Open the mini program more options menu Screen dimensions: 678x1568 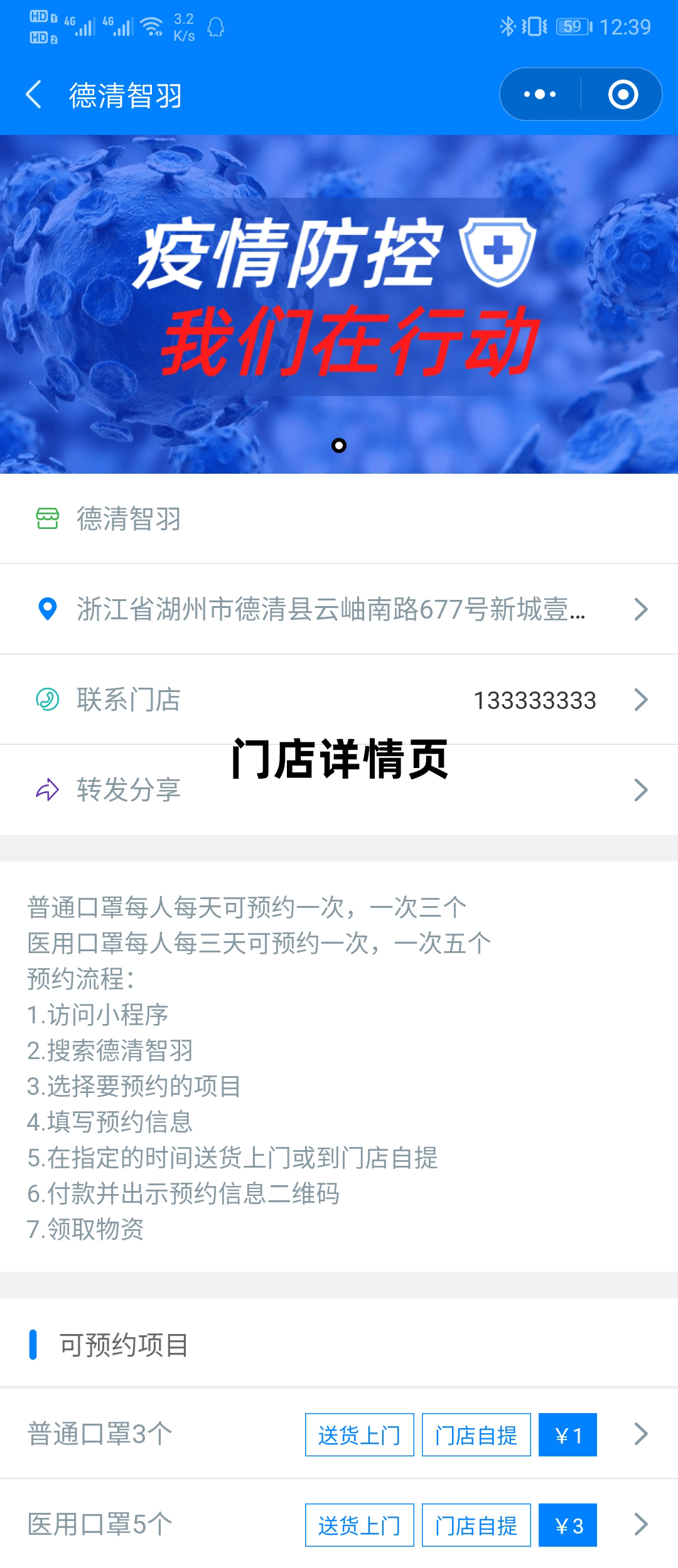tap(540, 95)
